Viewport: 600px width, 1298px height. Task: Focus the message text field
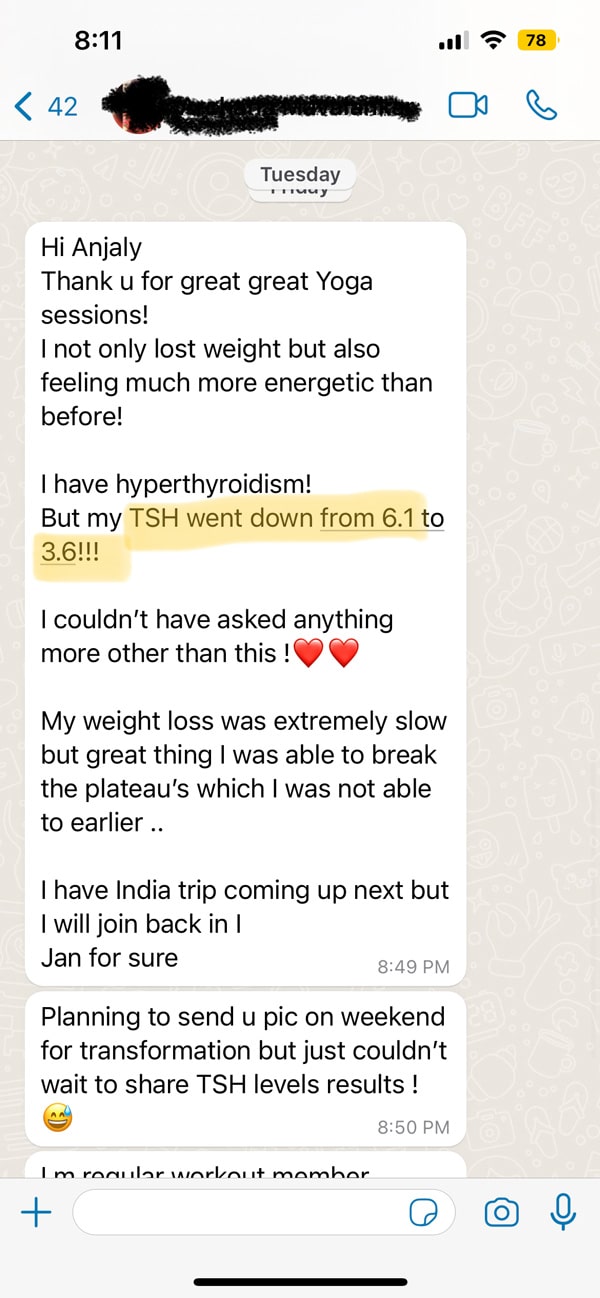tap(235, 1213)
